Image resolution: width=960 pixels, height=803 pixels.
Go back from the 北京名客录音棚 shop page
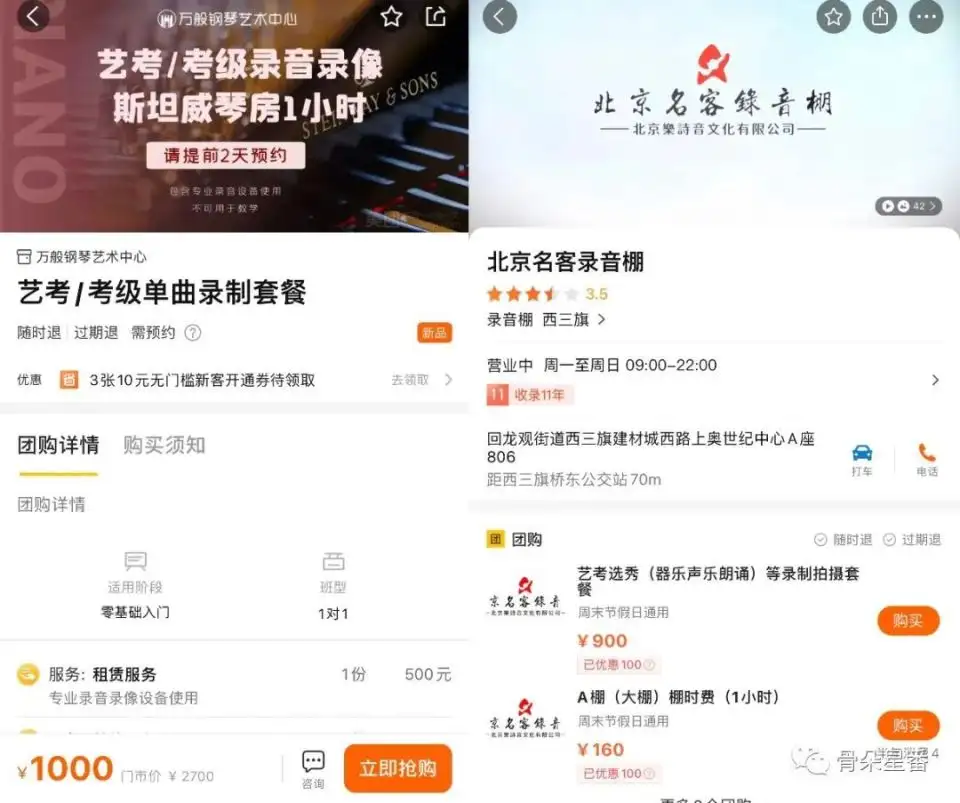coord(500,17)
